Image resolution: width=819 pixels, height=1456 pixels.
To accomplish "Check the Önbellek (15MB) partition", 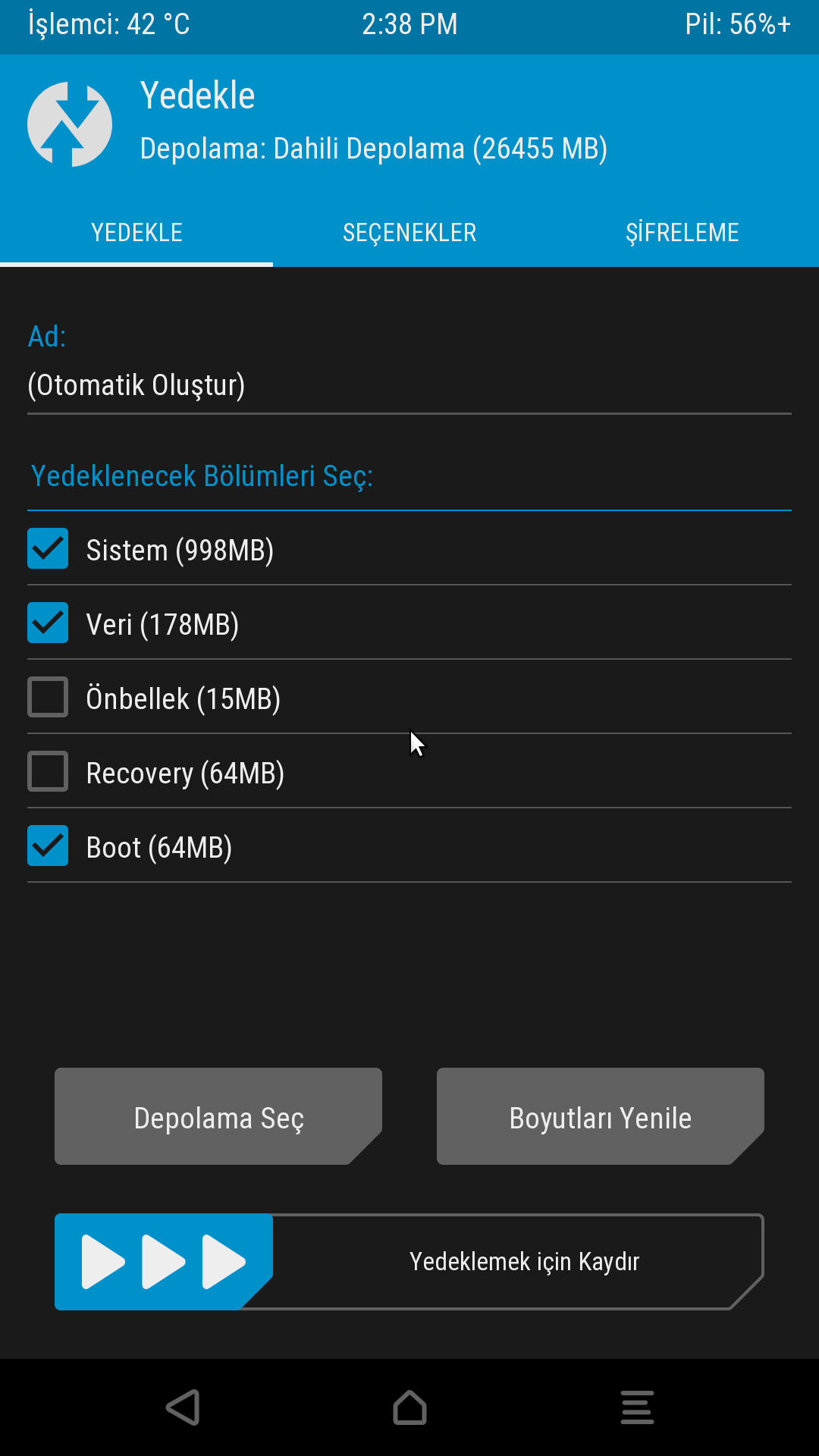I will [48, 698].
